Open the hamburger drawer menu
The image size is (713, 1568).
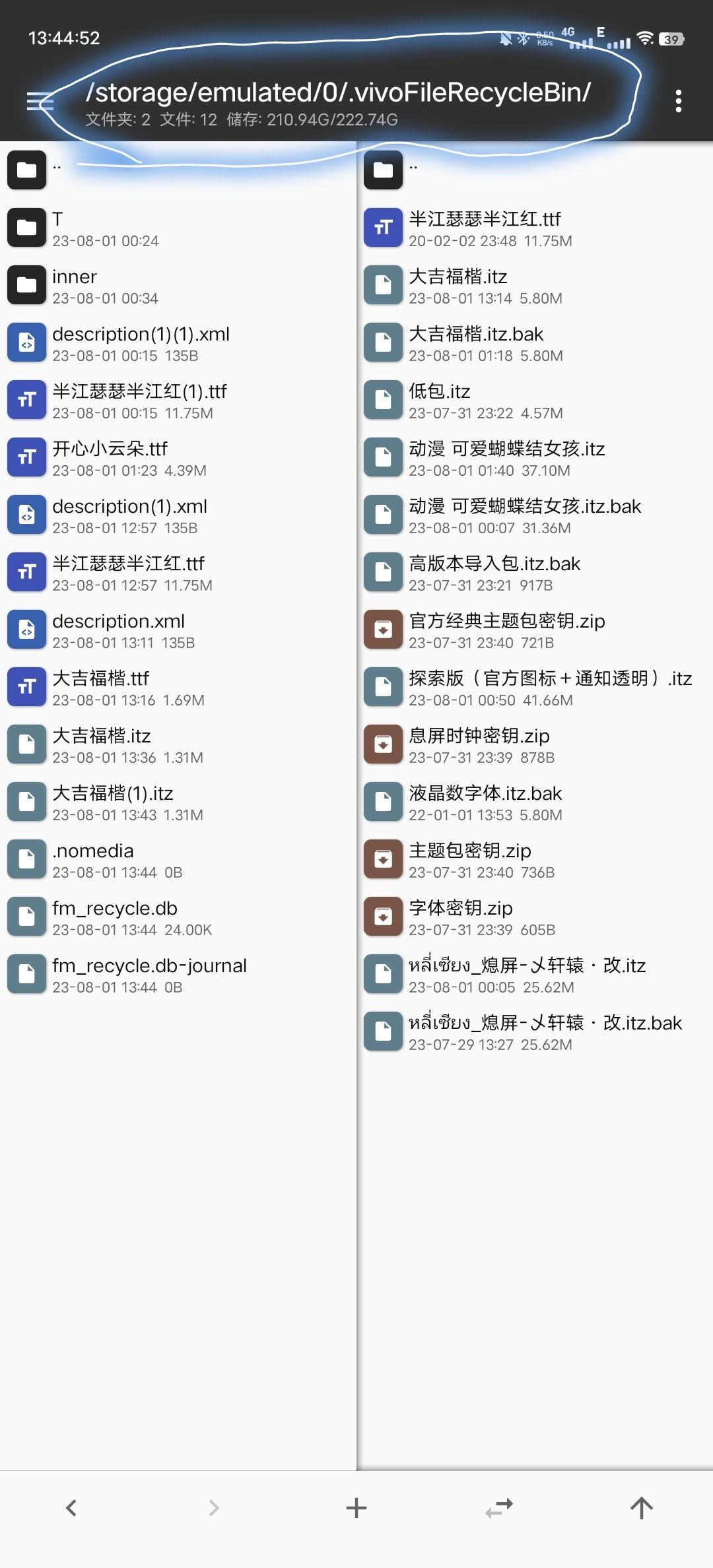pos(38,102)
